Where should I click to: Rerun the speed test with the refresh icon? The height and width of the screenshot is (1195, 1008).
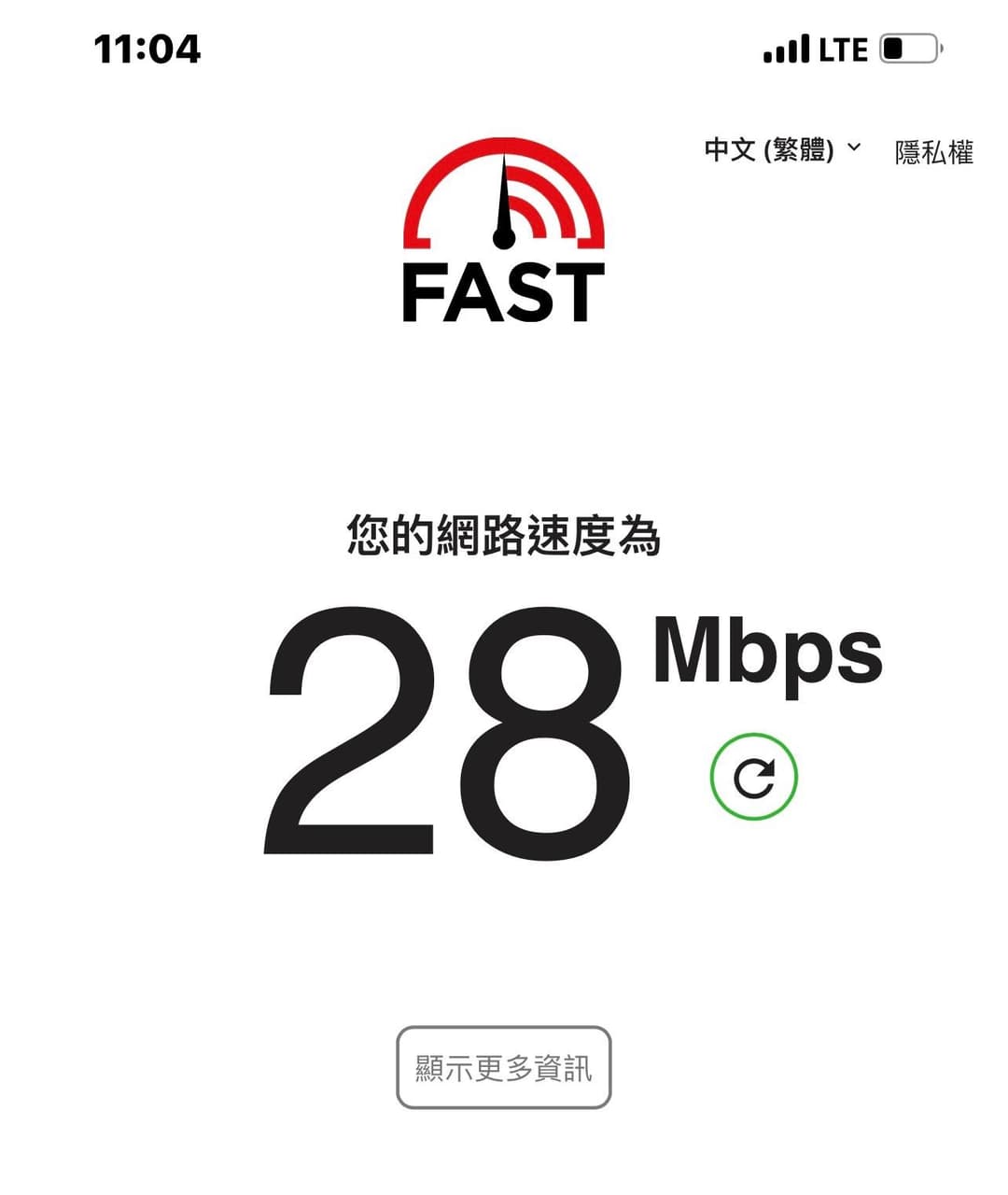pos(753,777)
